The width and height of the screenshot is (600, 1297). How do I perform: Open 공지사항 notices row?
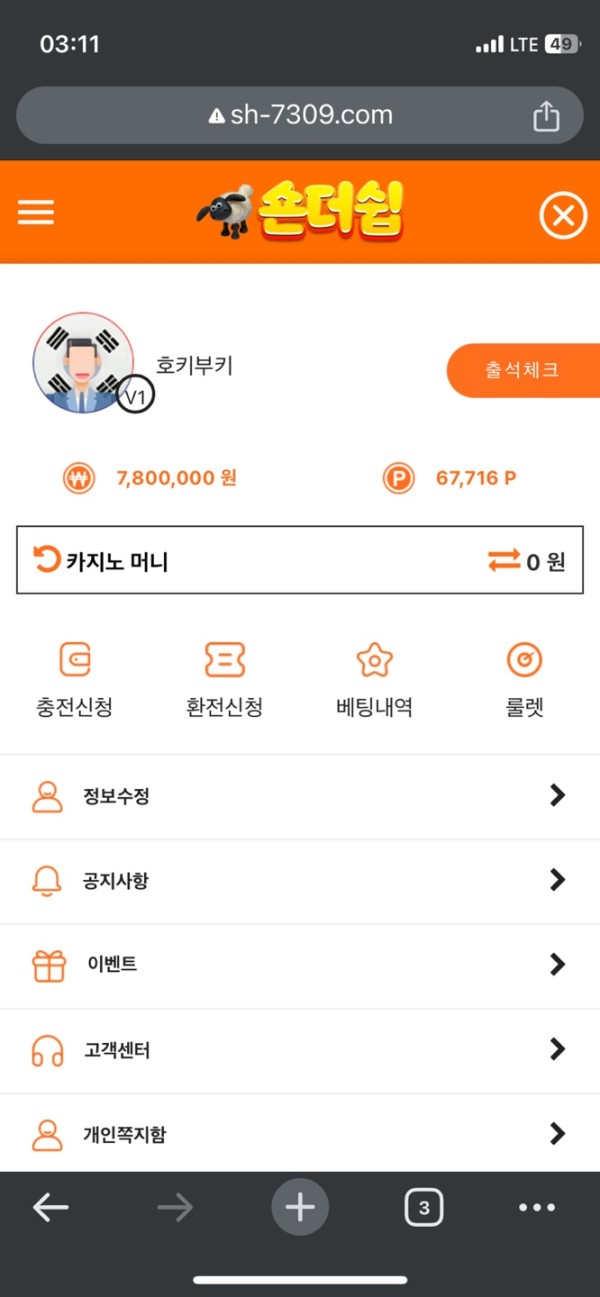click(x=300, y=881)
